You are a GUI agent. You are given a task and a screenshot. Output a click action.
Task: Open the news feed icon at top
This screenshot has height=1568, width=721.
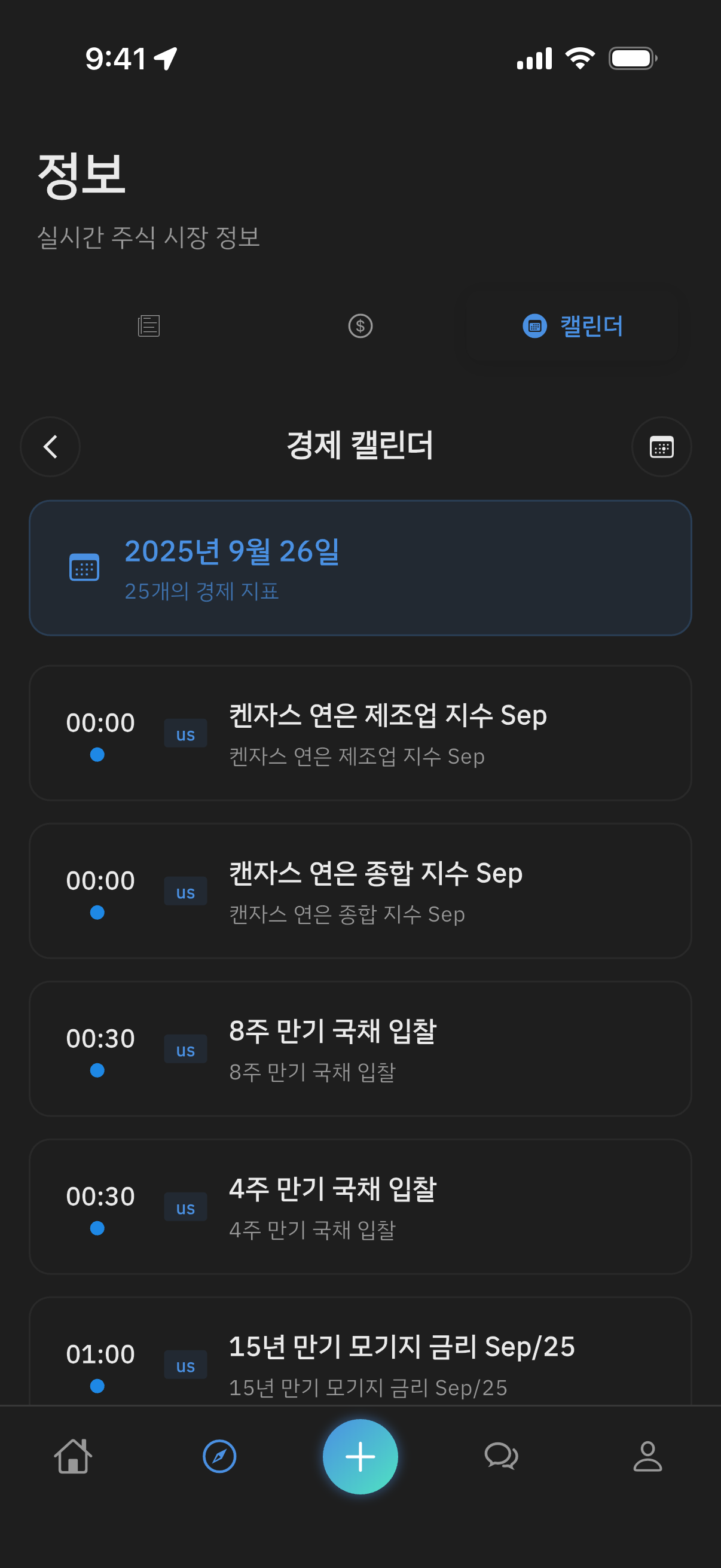[148, 327]
